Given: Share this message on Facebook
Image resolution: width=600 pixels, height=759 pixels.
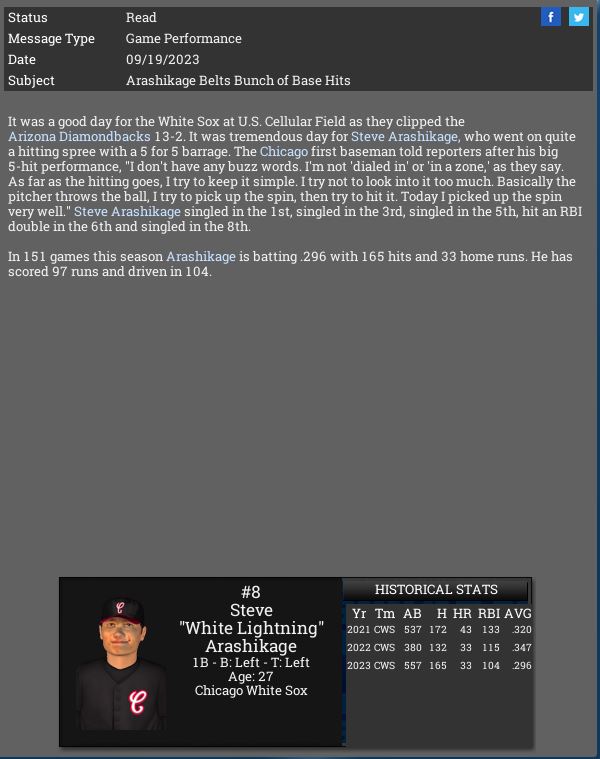Looking at the screenshot, I should click(x=551, y=17).
